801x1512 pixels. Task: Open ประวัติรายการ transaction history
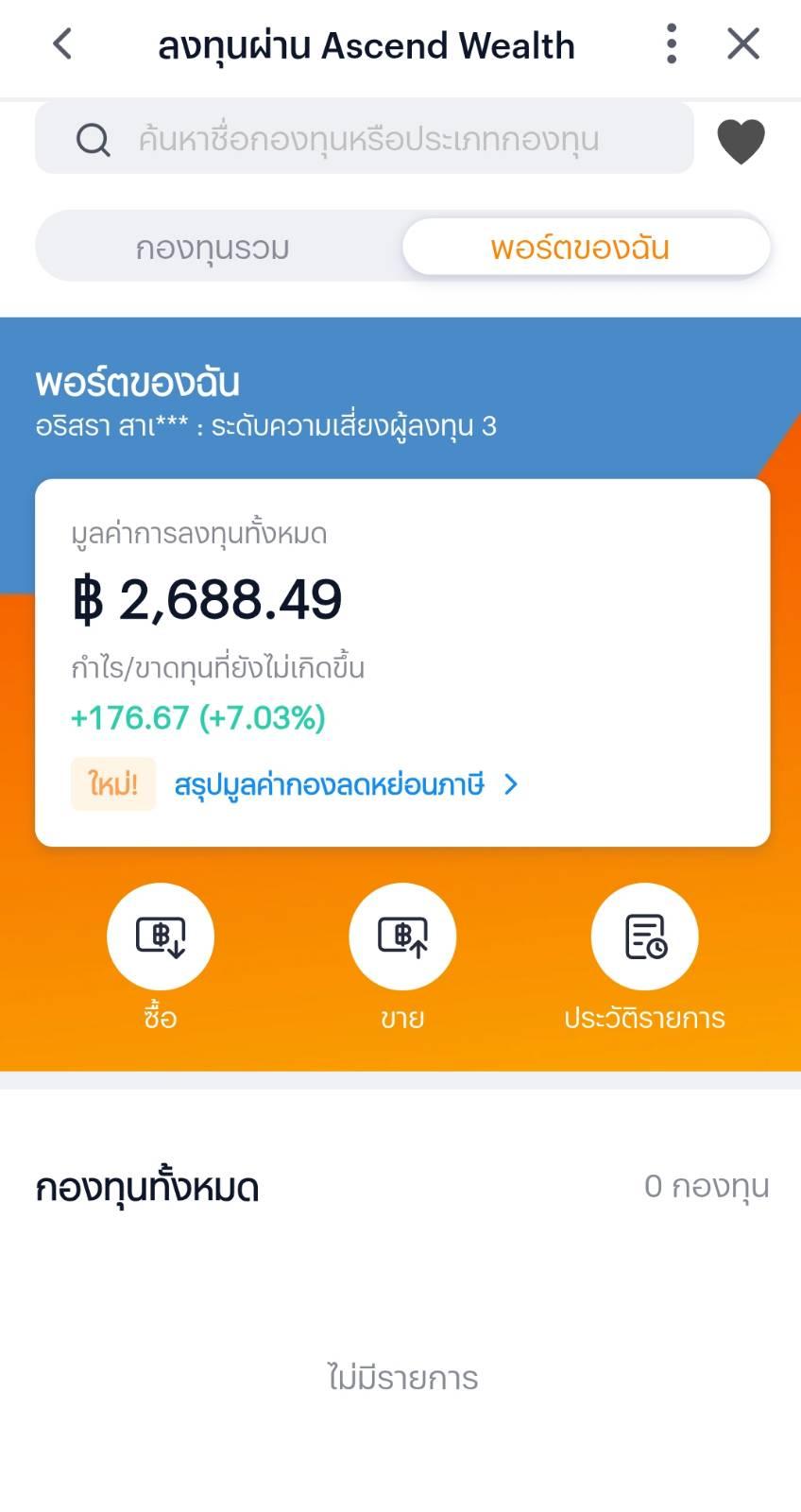pos(644,937)
